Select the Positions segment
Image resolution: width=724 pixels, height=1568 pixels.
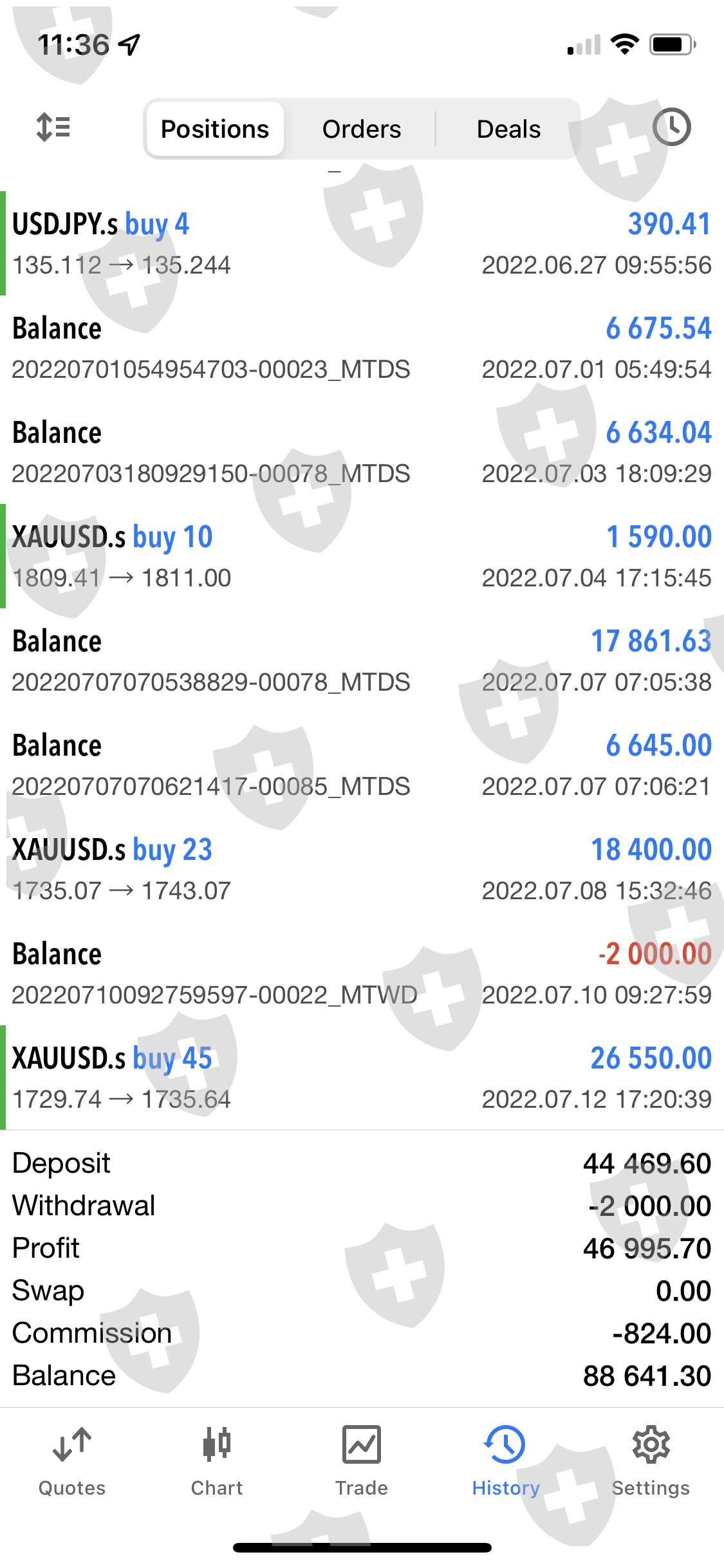pos(215,129)
